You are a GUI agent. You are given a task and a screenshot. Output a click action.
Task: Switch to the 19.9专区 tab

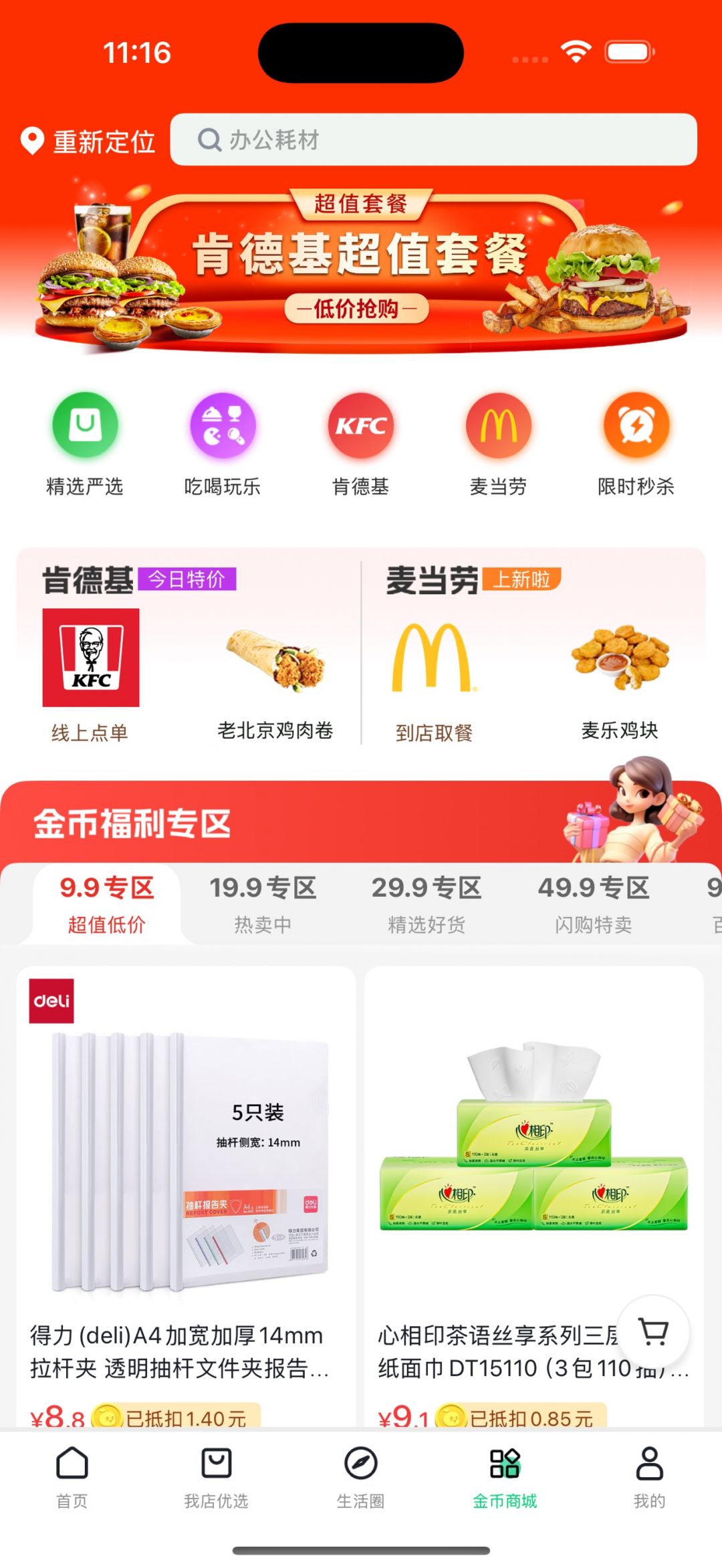tap(263, 904)
